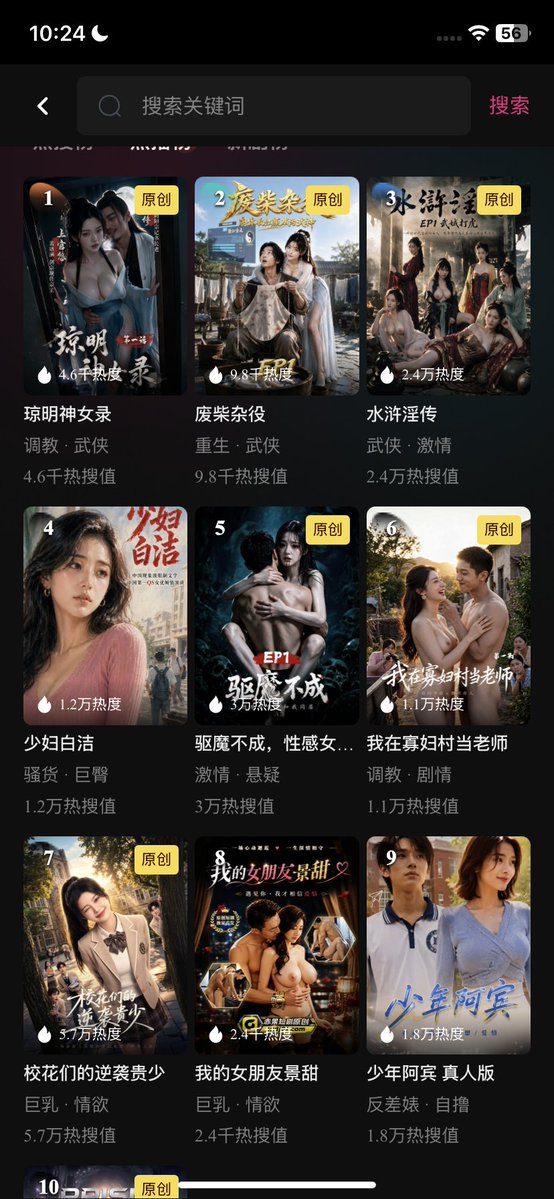Tap the pink 搜索 button
Viewport: 554px width, 1199px height.
(x=510, y=106)
